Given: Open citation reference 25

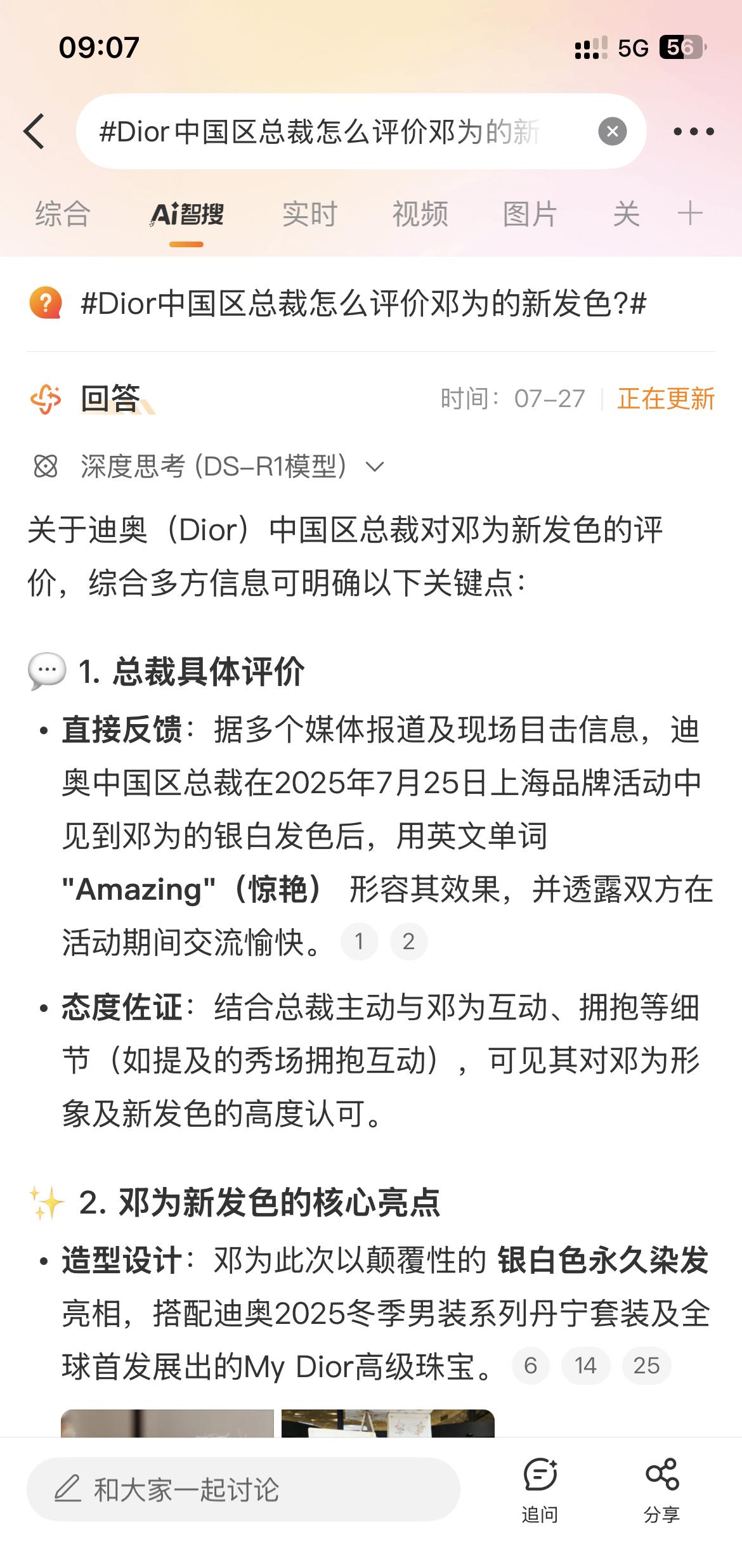Looking at the screenshot, I should tap(646, 1366).
